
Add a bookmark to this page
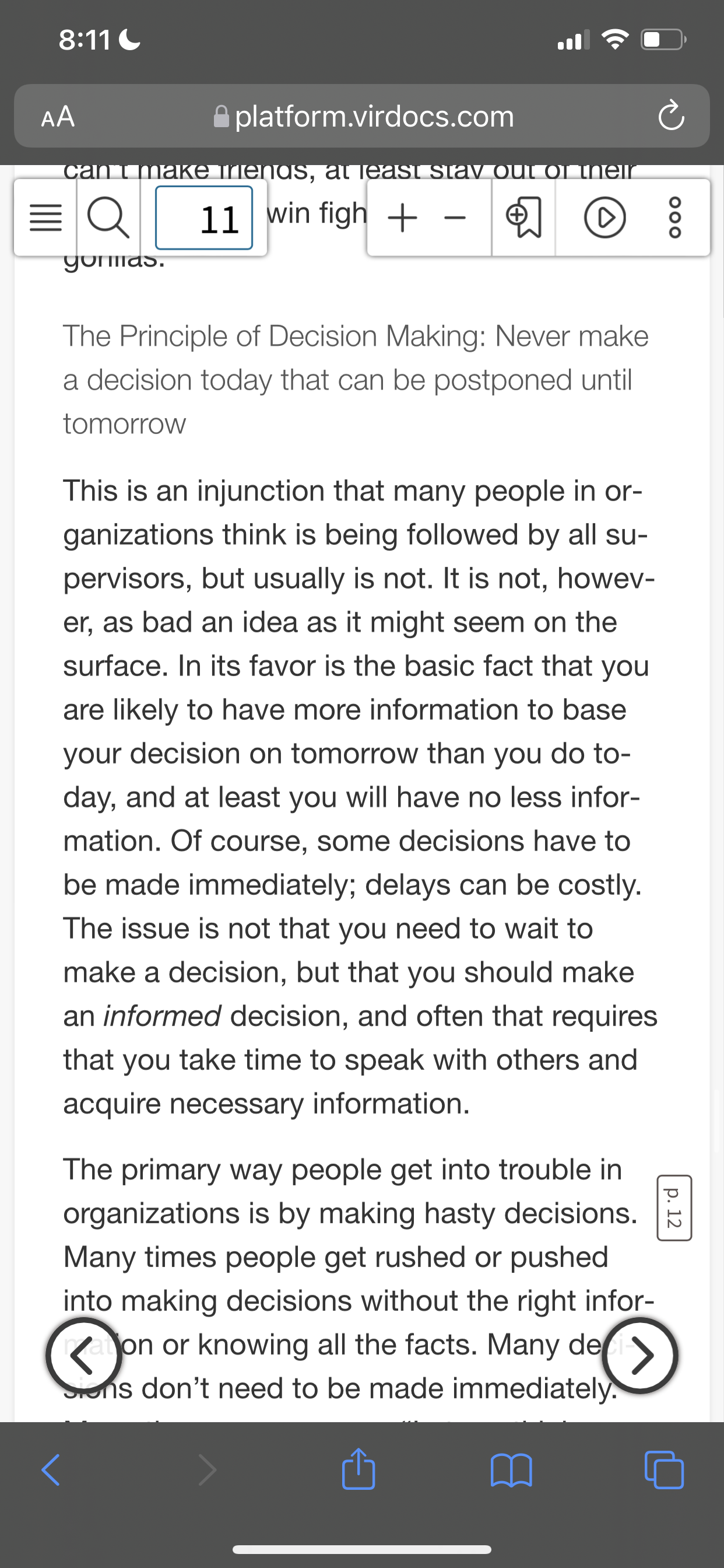tap(523, 218)
